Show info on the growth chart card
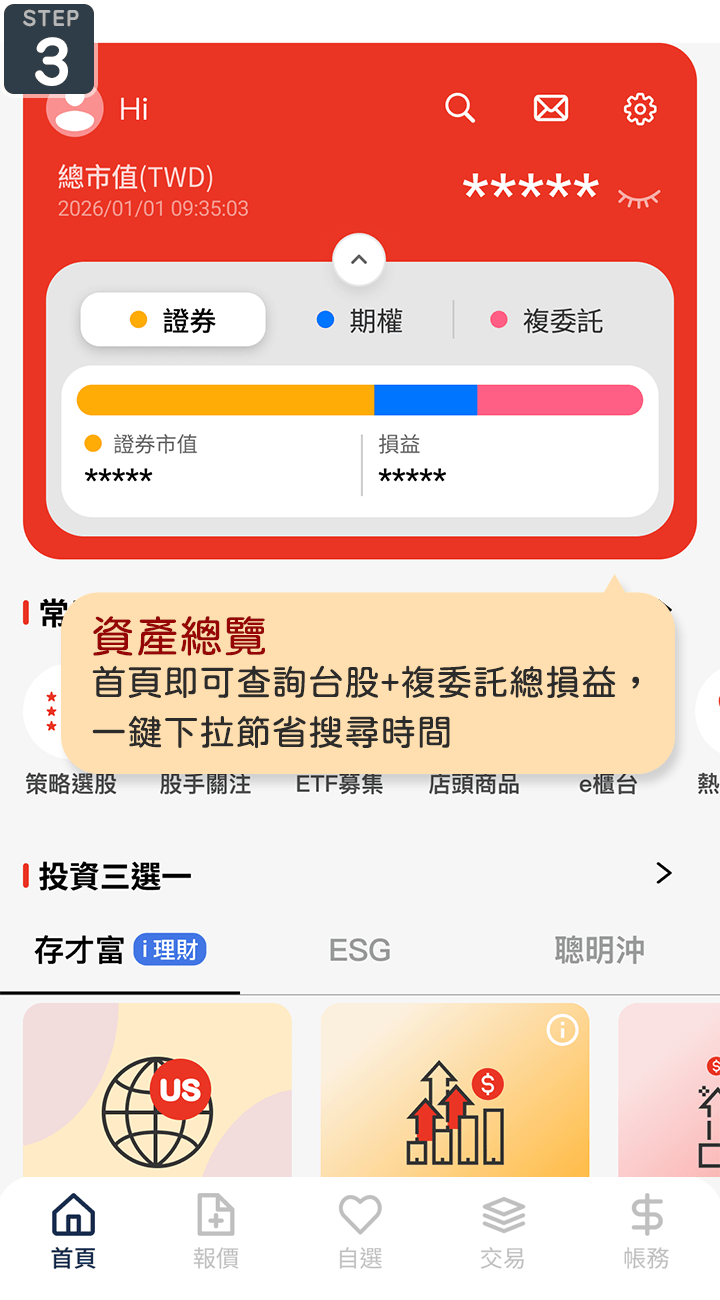720x1300 pixels. (x=562, y=1030)
